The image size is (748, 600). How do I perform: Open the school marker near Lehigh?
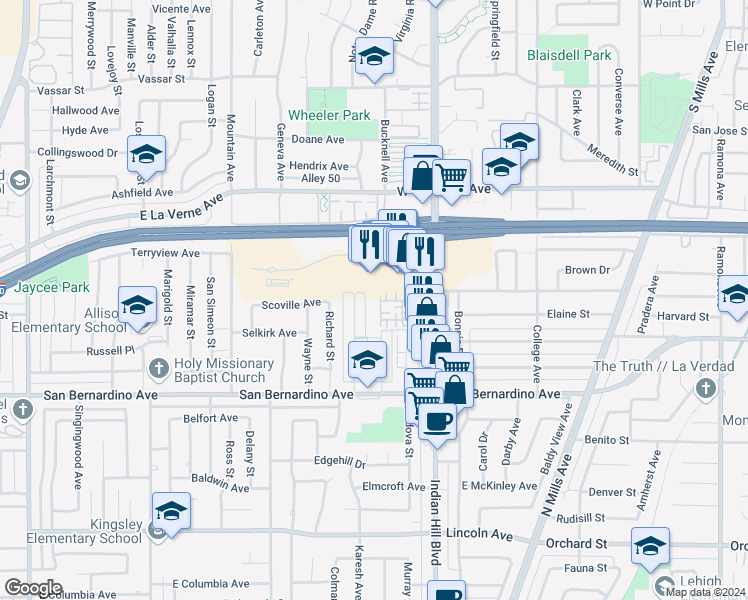coord(651,547)
